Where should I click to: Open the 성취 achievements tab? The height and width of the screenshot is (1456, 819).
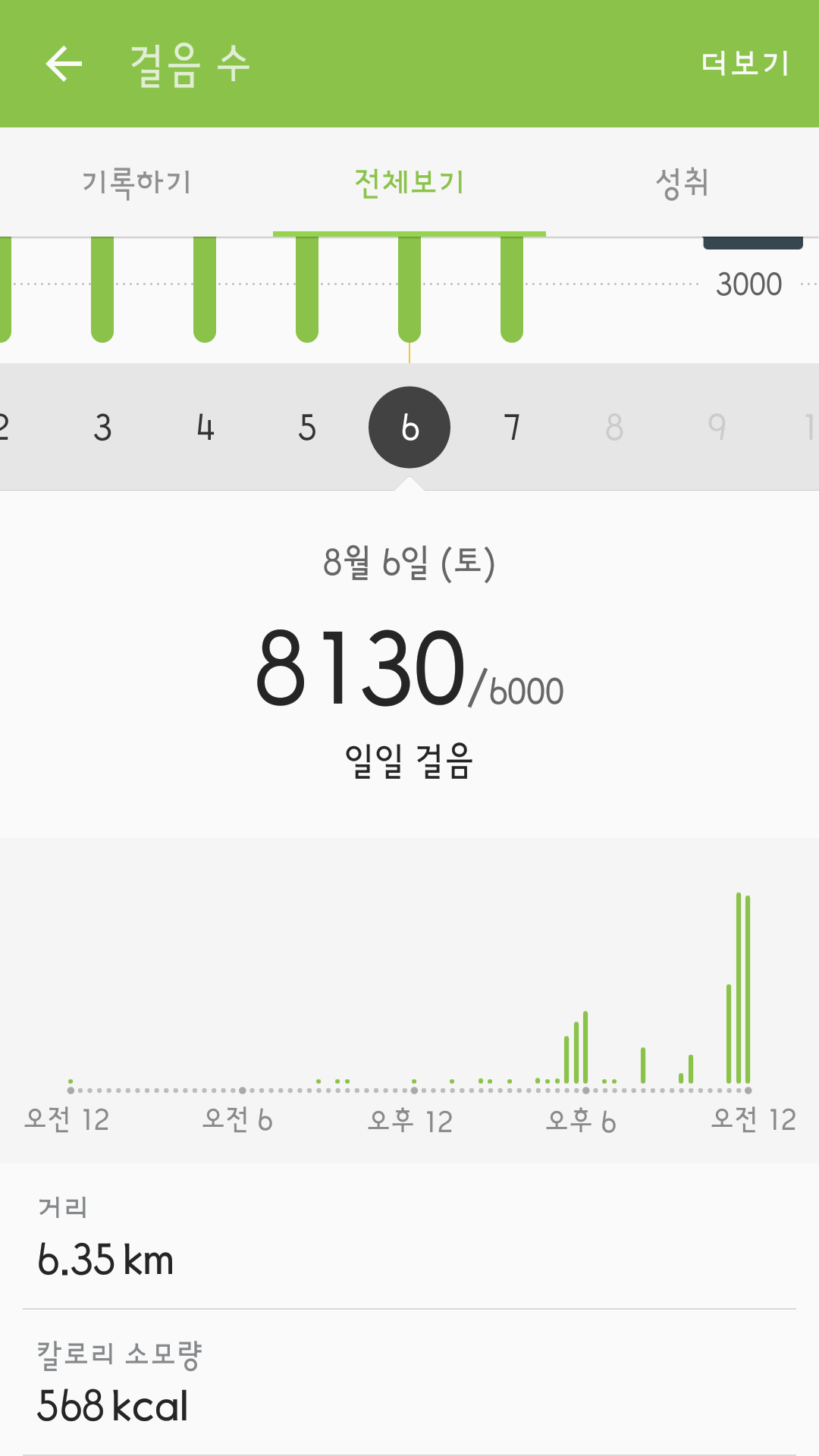point(683,182)
